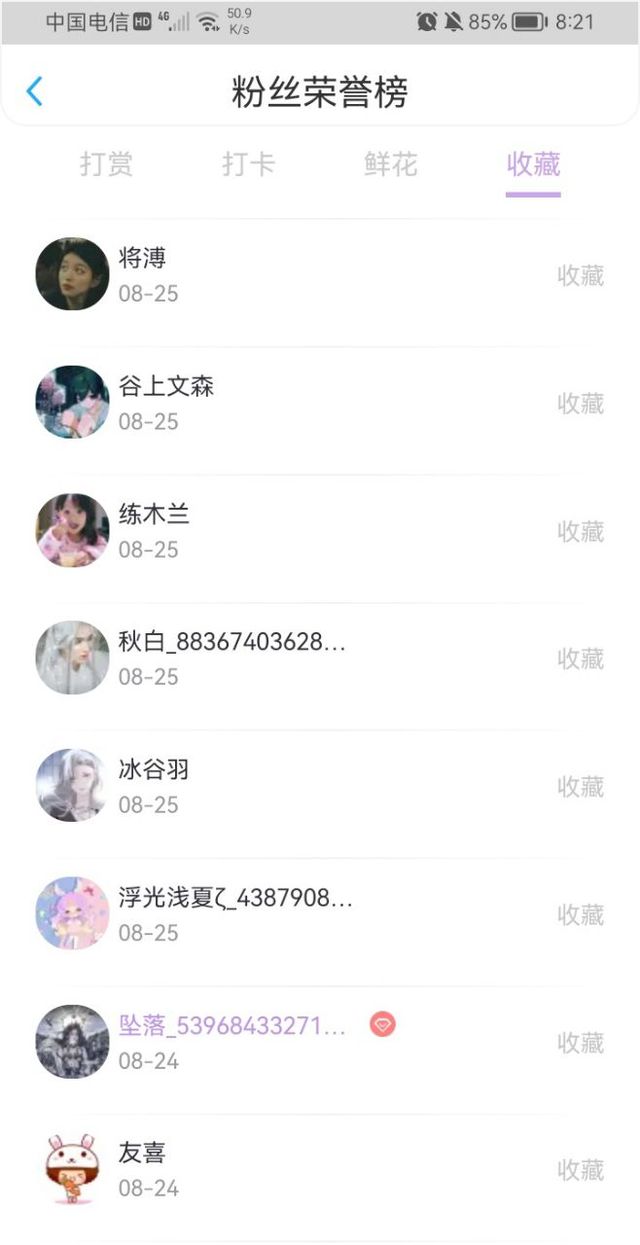This screenshot has width=640, height=1245.
Task: Switch to the 打赏 tab
Action: pyautogui.click(x=107, y=164)
